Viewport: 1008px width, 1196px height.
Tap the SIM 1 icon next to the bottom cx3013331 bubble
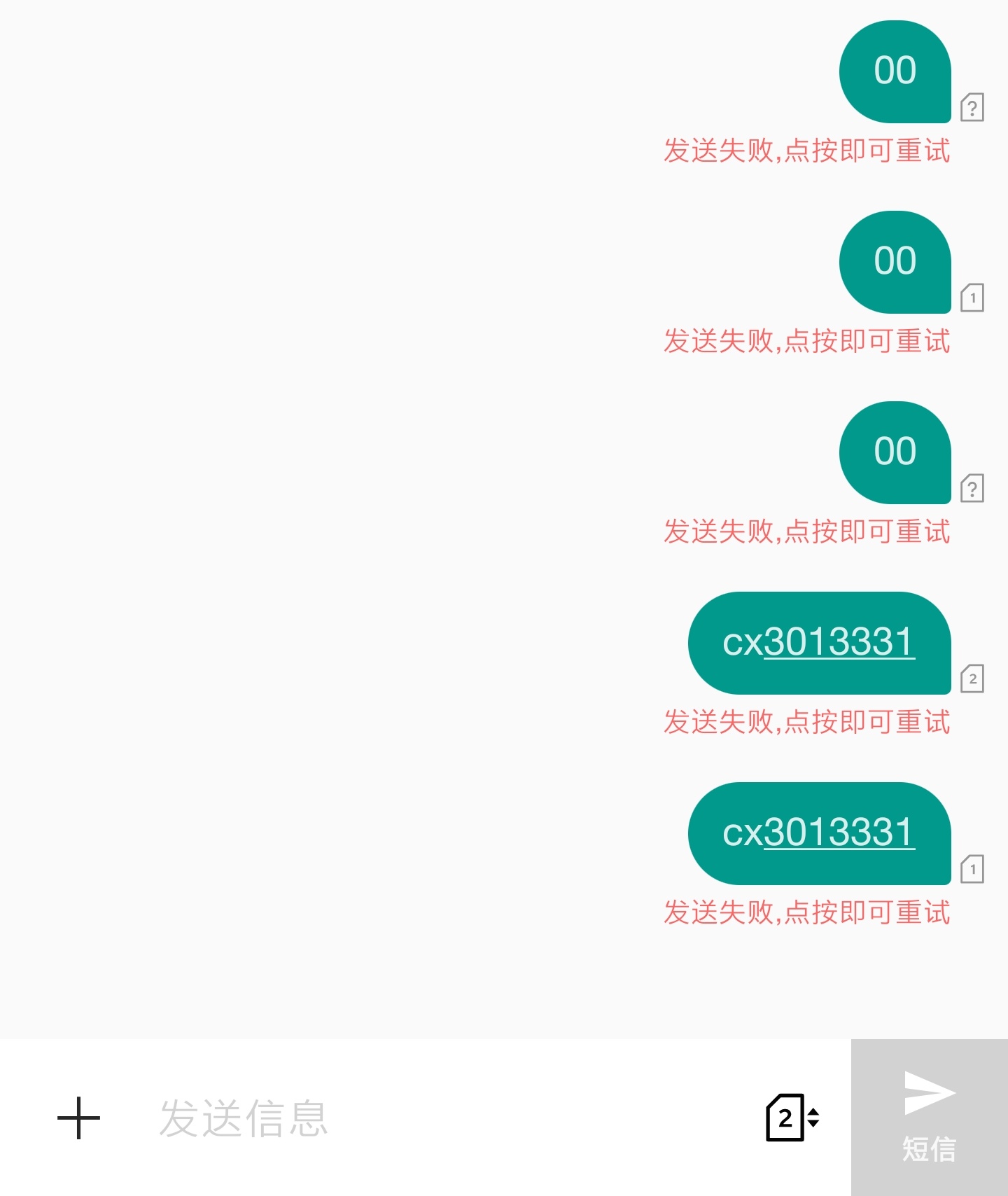973,868
